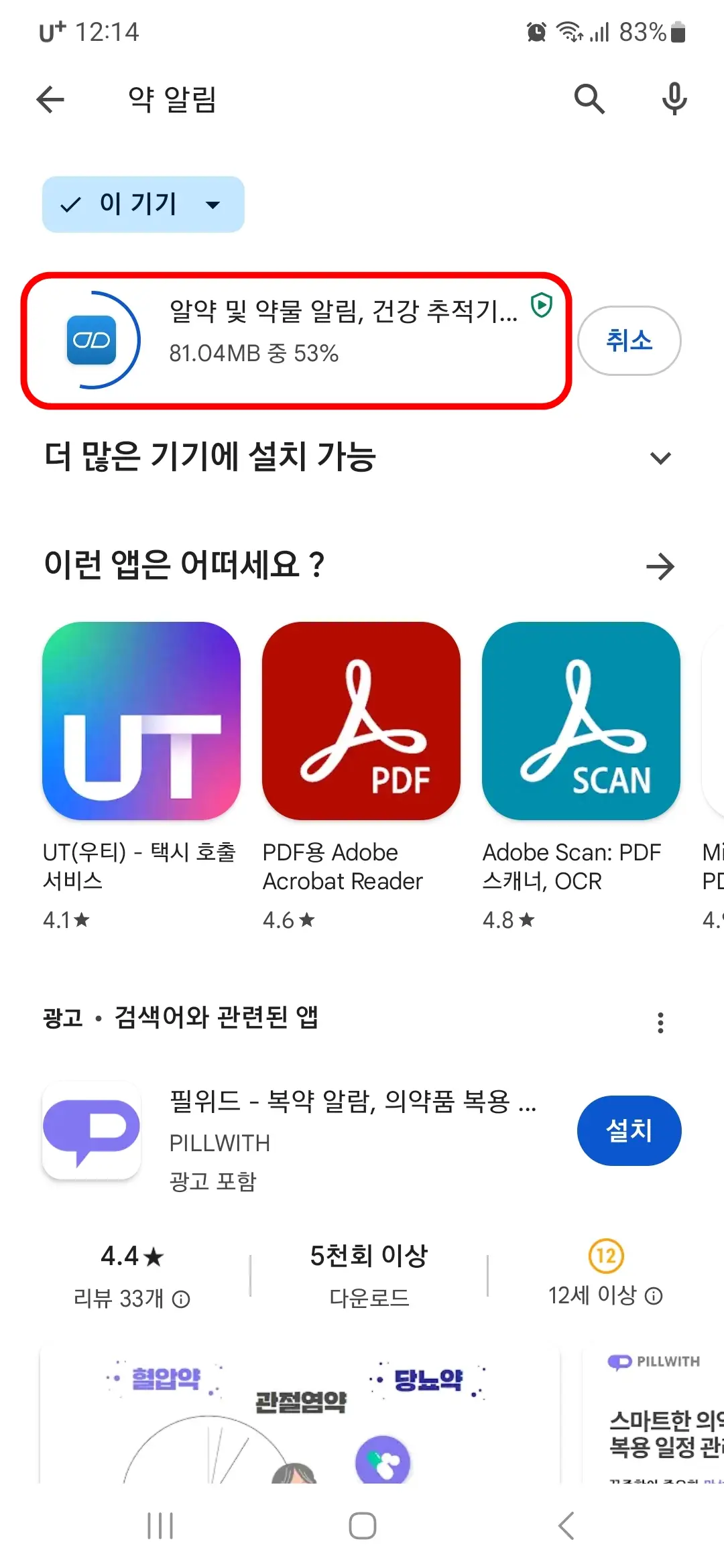Expand the 더 많은 기기에 설치 가능 section
Screen dimensions: 724x1568
tap(661, 457)
